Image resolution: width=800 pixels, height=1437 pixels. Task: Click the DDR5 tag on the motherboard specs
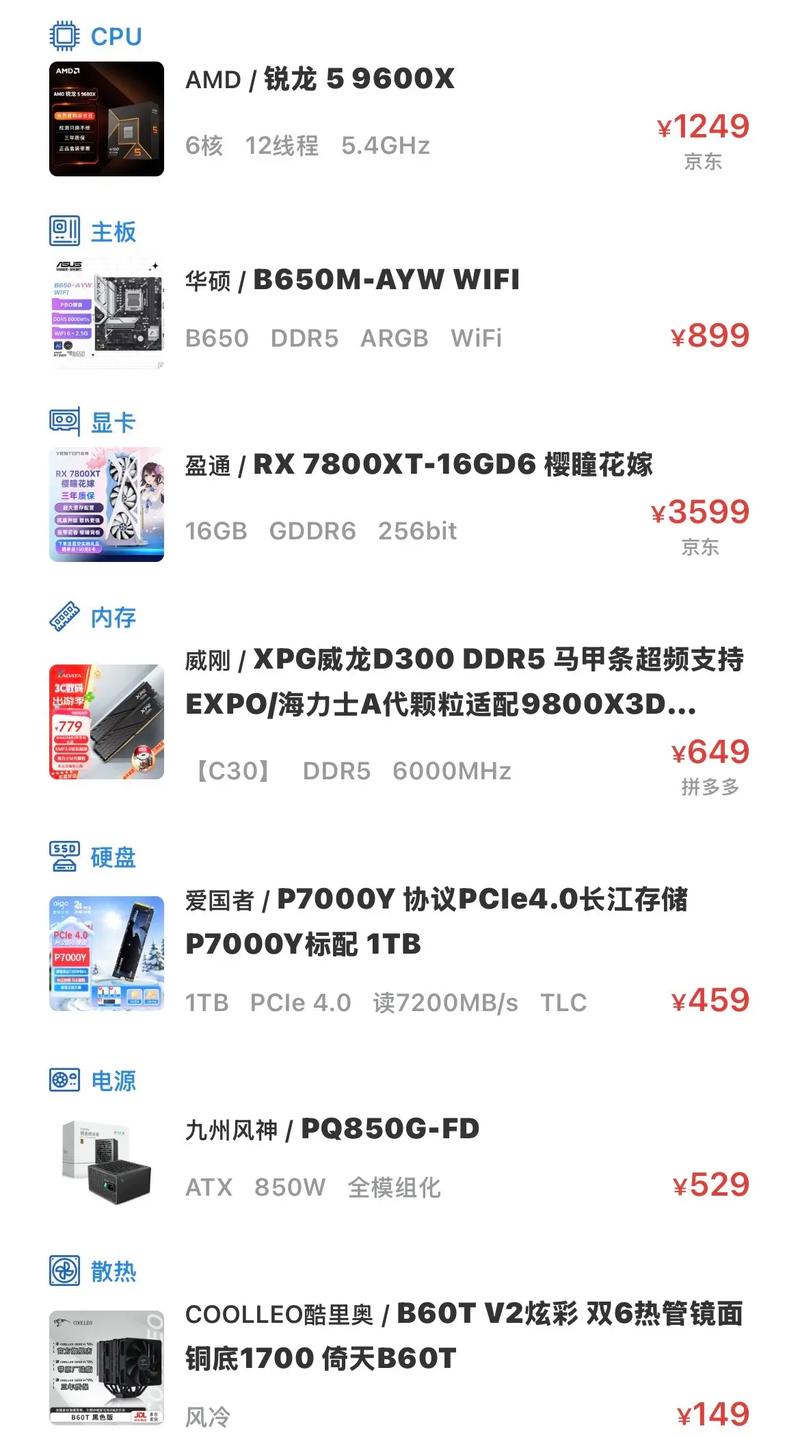304,338
